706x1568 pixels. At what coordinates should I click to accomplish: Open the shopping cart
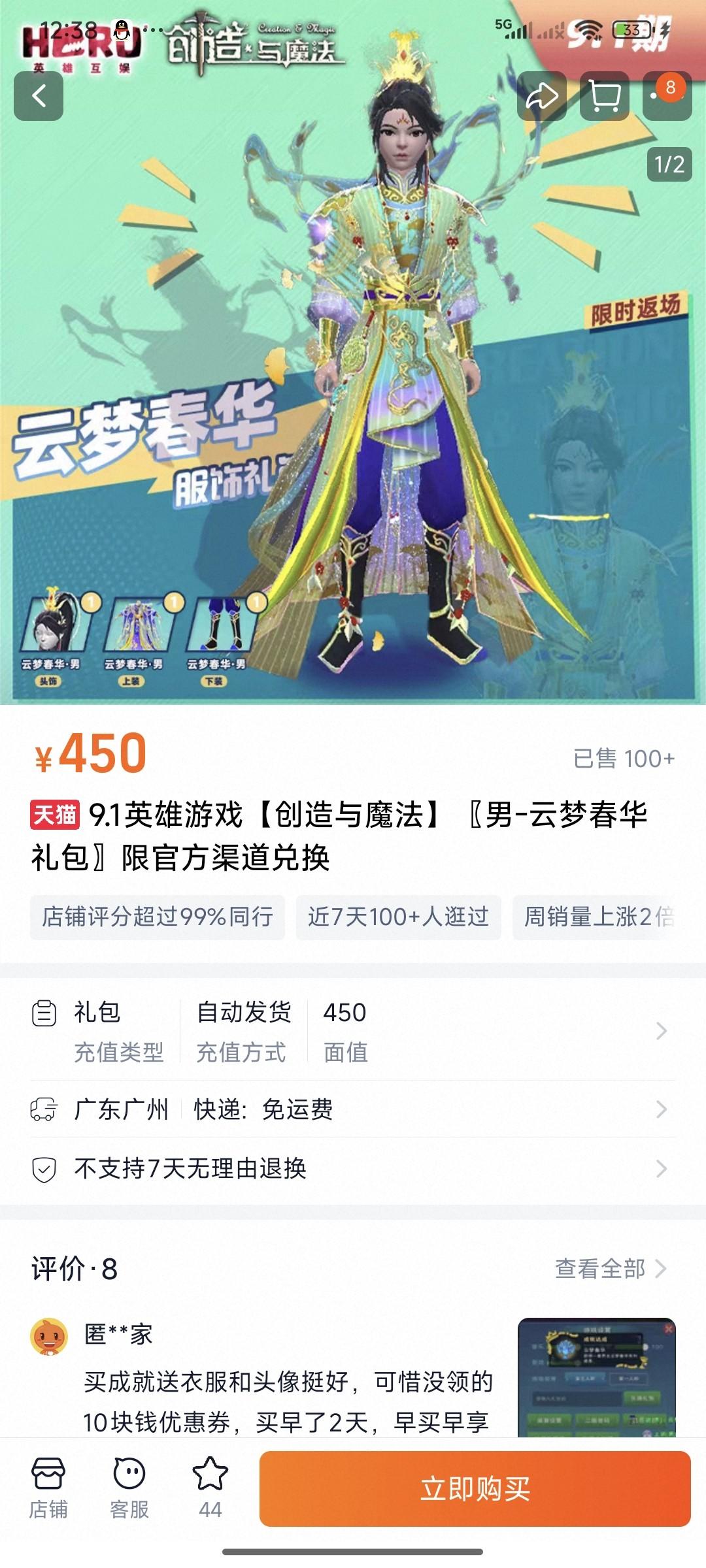pyautogui.click(x=605, y=96)
